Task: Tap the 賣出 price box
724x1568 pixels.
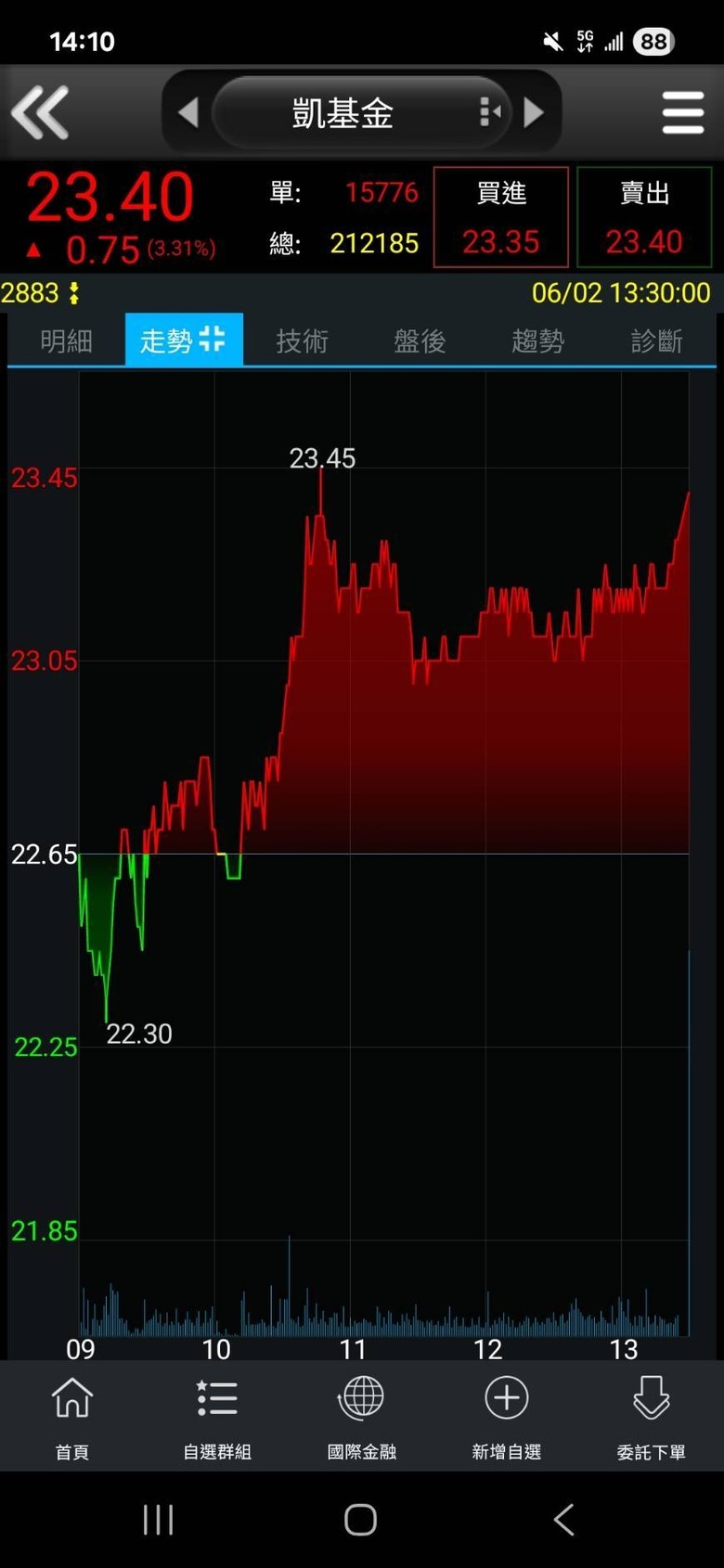Action: tap(644, 217)
